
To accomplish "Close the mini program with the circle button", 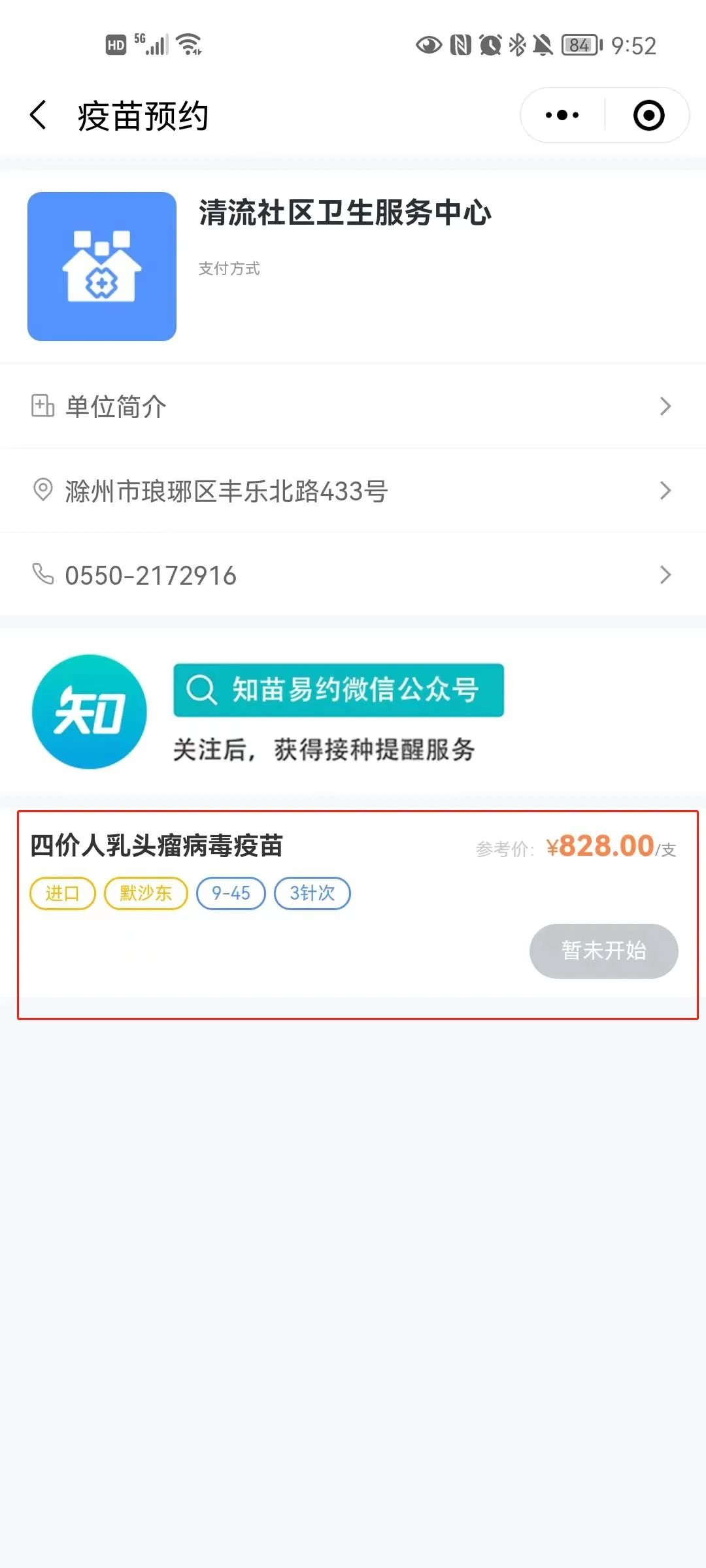I will tap(648, 116).
